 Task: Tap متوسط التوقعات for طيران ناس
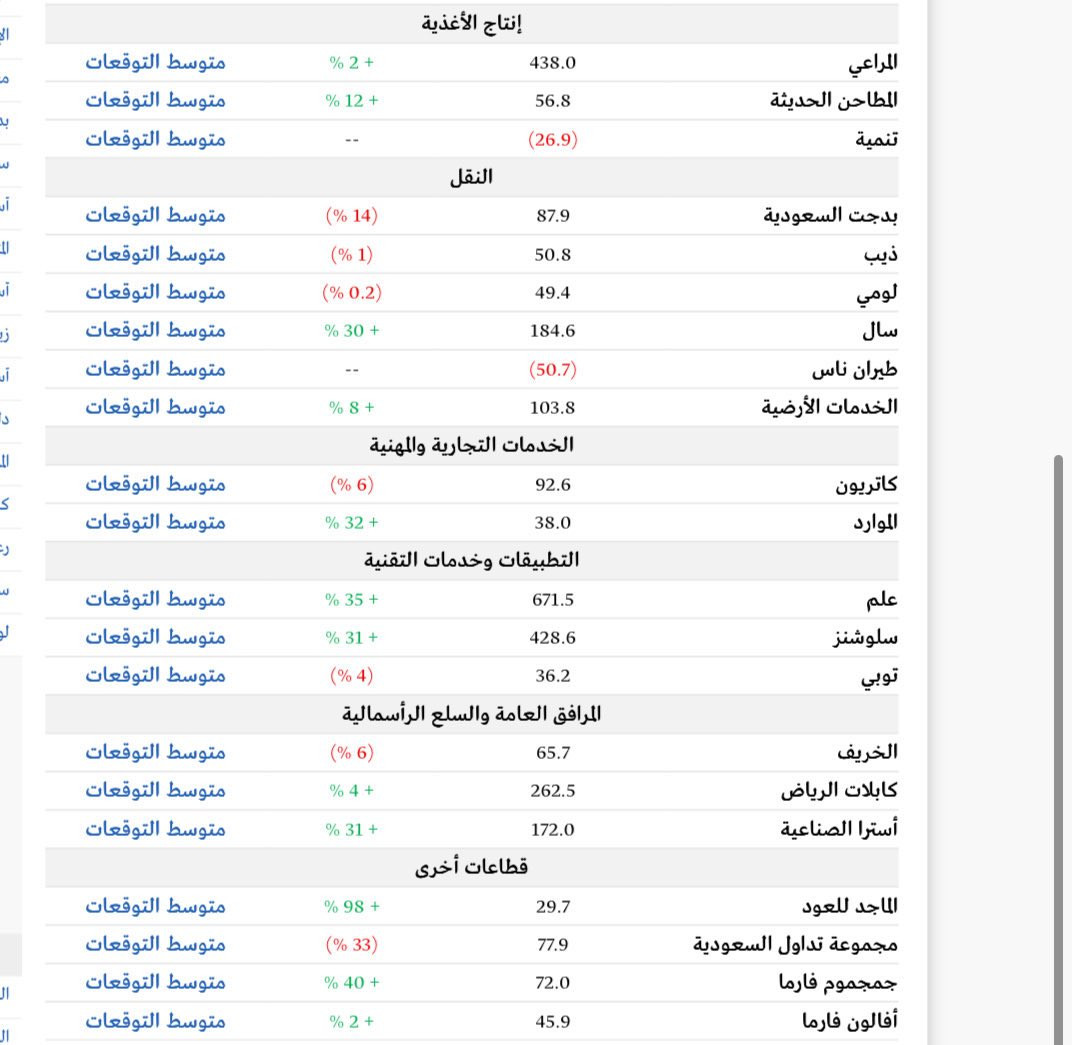coord(155,369)
